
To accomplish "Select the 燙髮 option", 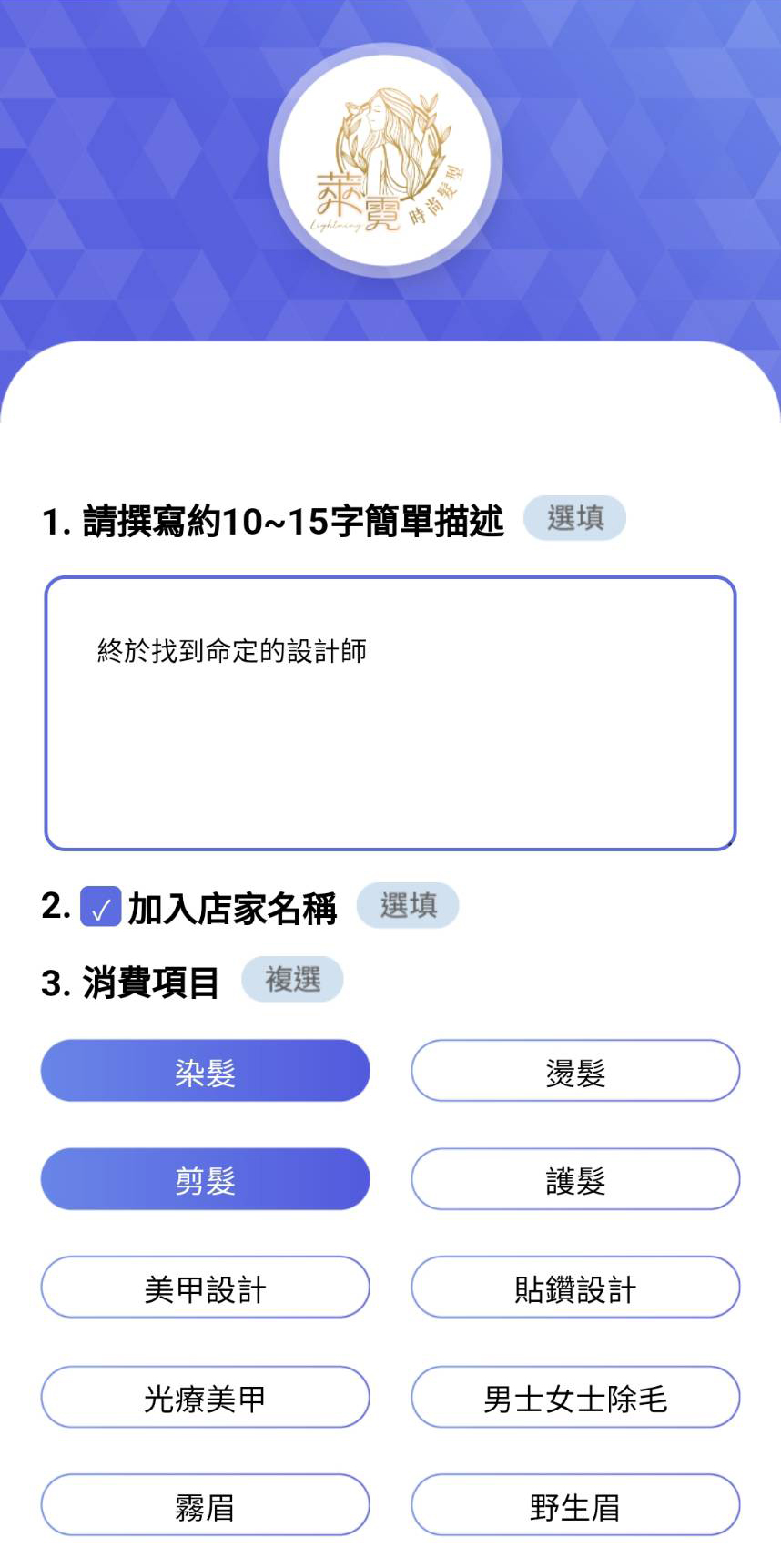I will click(x=575, y=1071).
